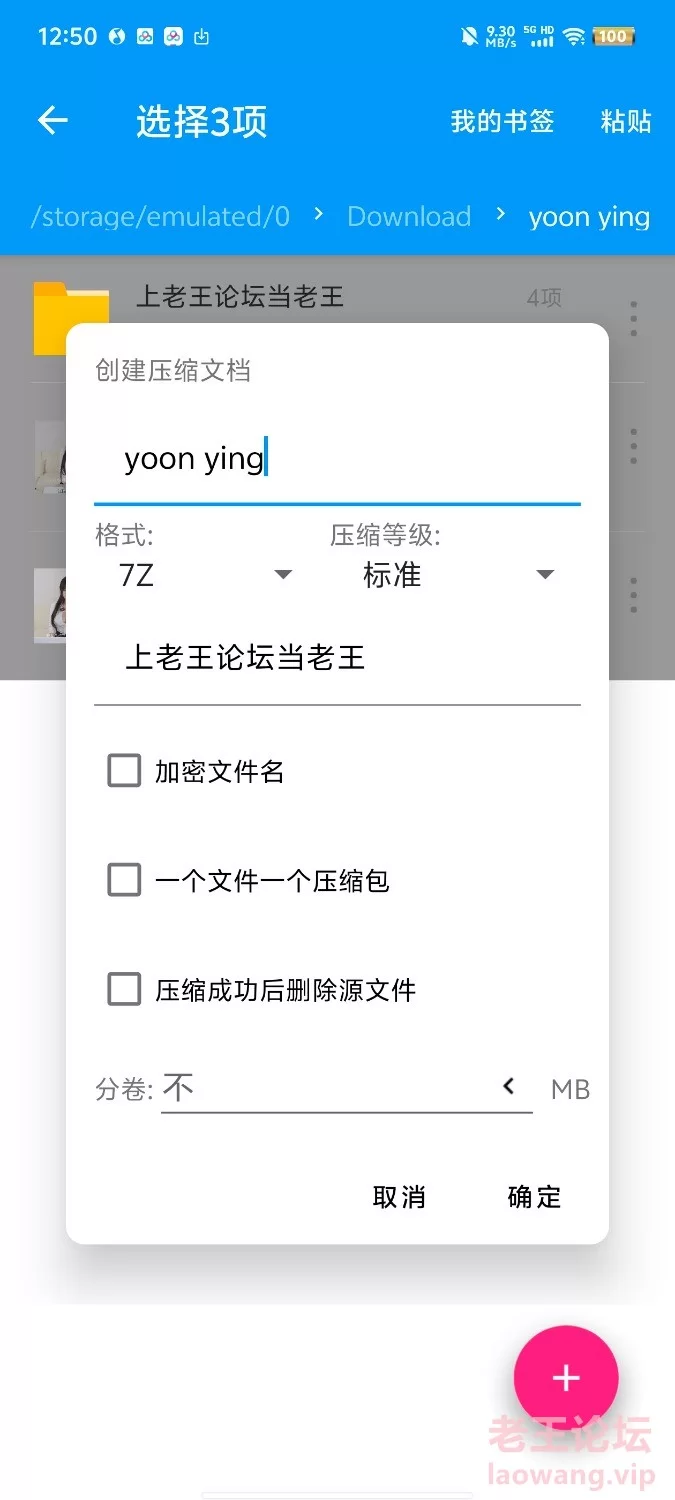Jump to the Download folder in the path

pos(409,216)
